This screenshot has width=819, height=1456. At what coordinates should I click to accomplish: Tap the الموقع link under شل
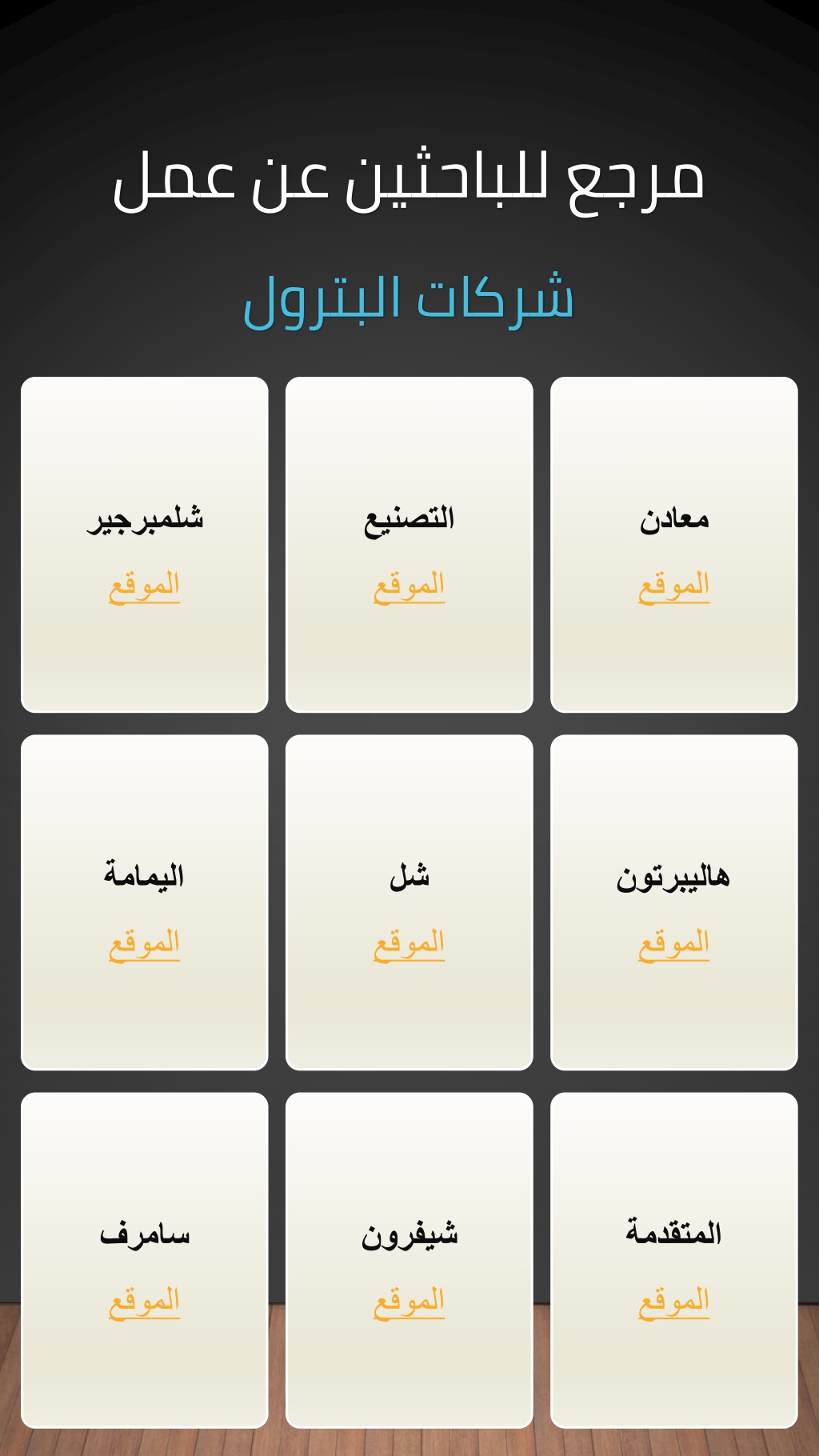point(409,944)
